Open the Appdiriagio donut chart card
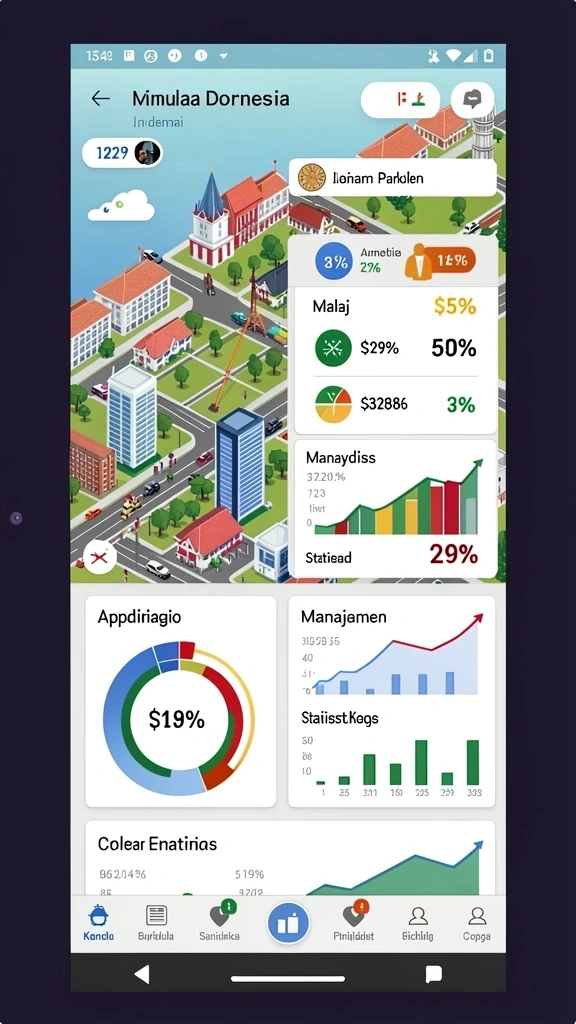Image resolution: width=576 pixels, height=1024 pixels. (180, 701)
